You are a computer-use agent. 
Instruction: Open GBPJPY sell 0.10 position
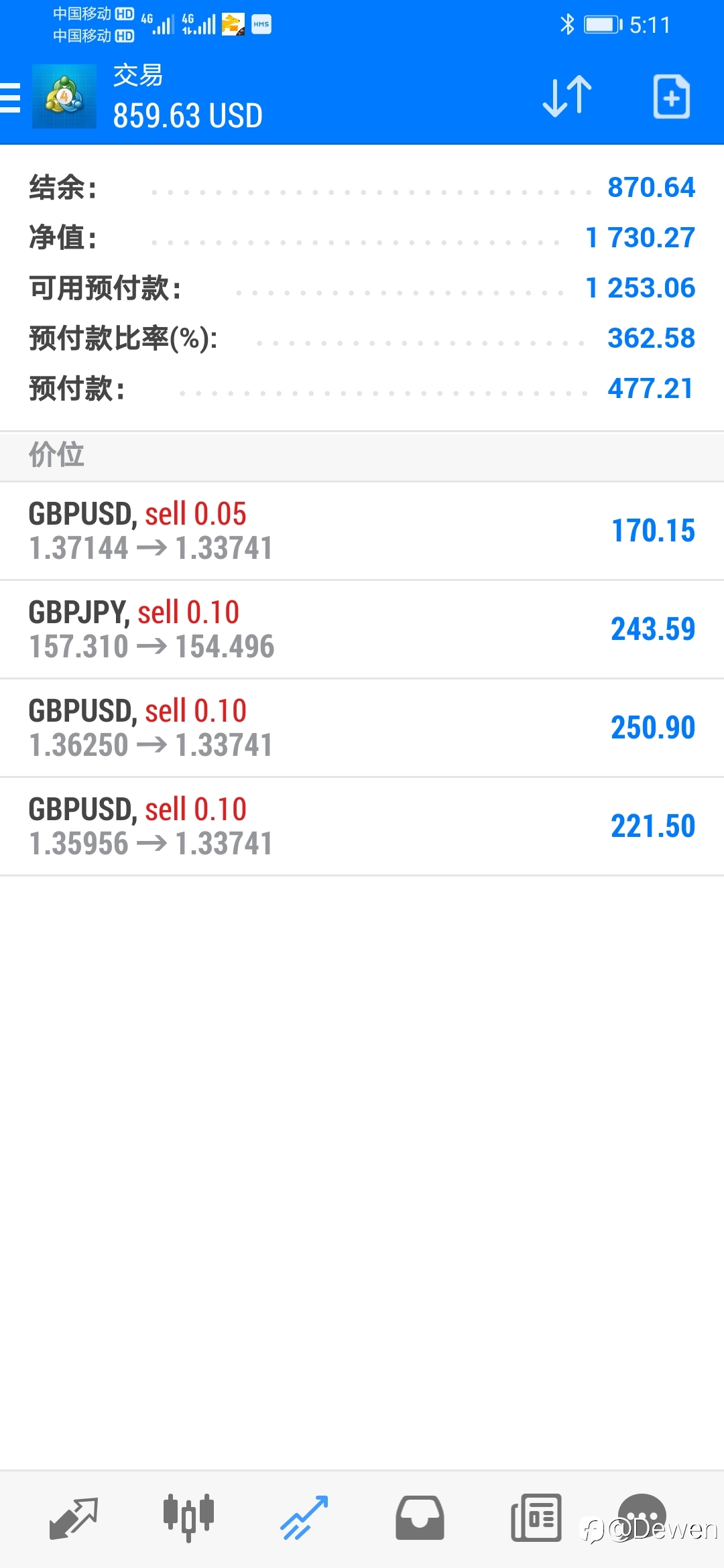362,629
